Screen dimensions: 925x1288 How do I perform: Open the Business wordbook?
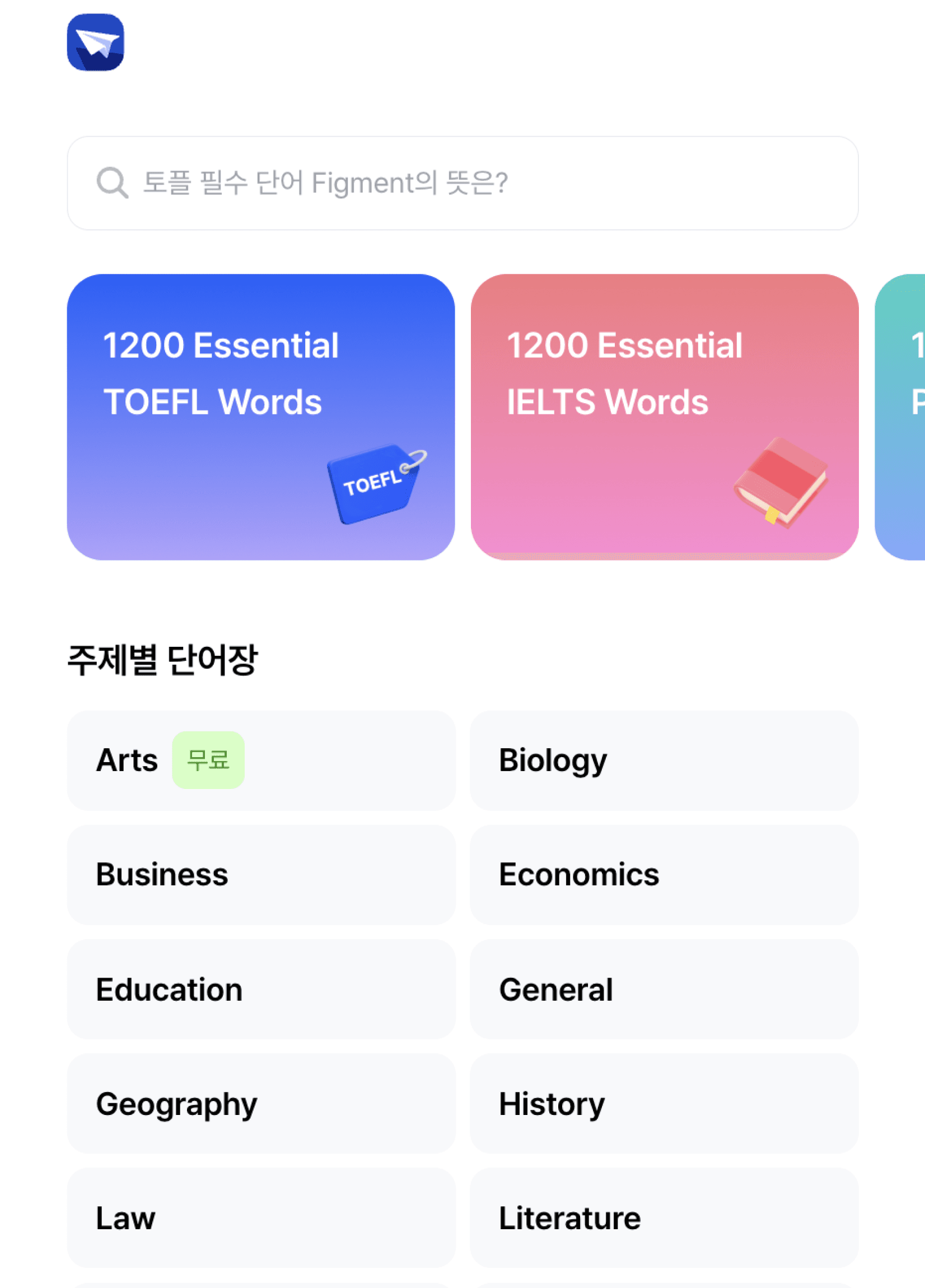coord(261,875)
